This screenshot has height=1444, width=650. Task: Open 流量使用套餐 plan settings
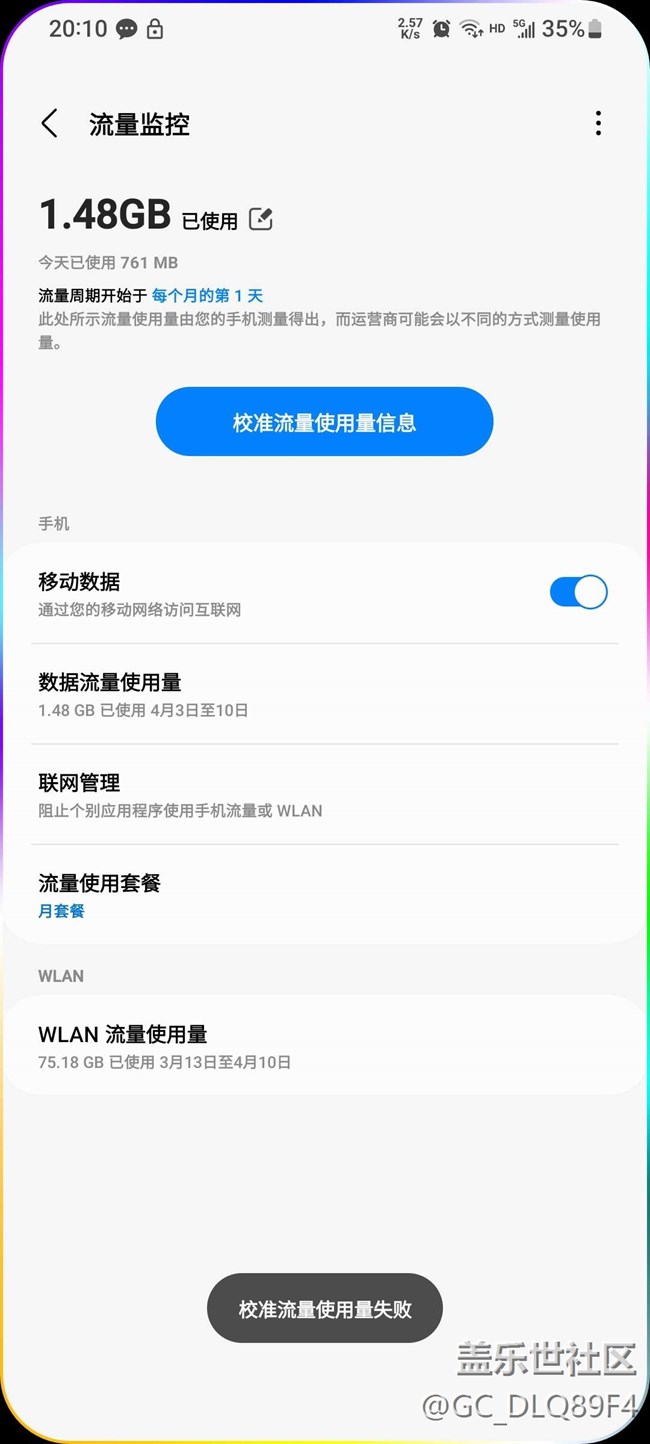point(325,895)
